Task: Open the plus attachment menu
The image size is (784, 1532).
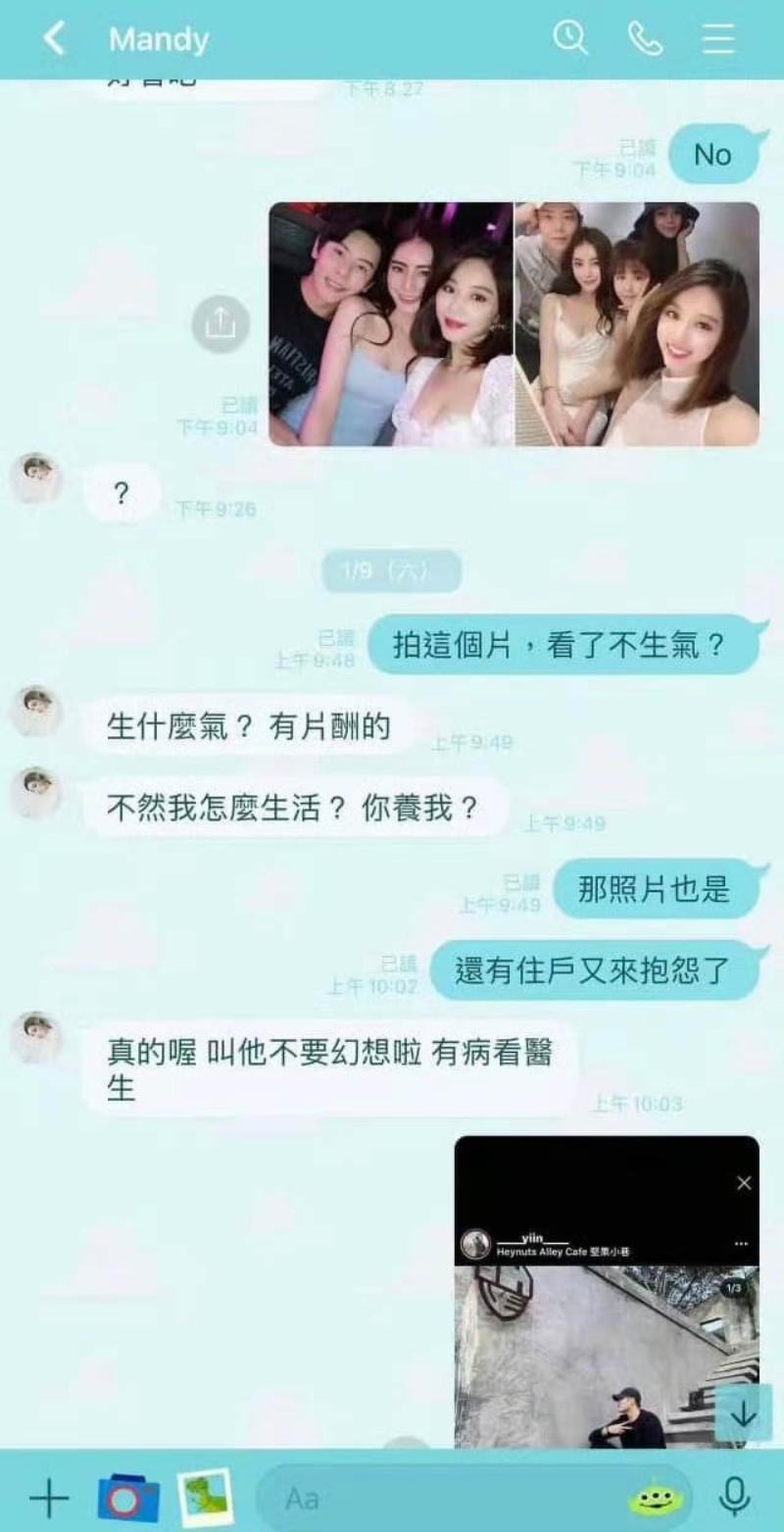Action: click(x=48, y=1498)
